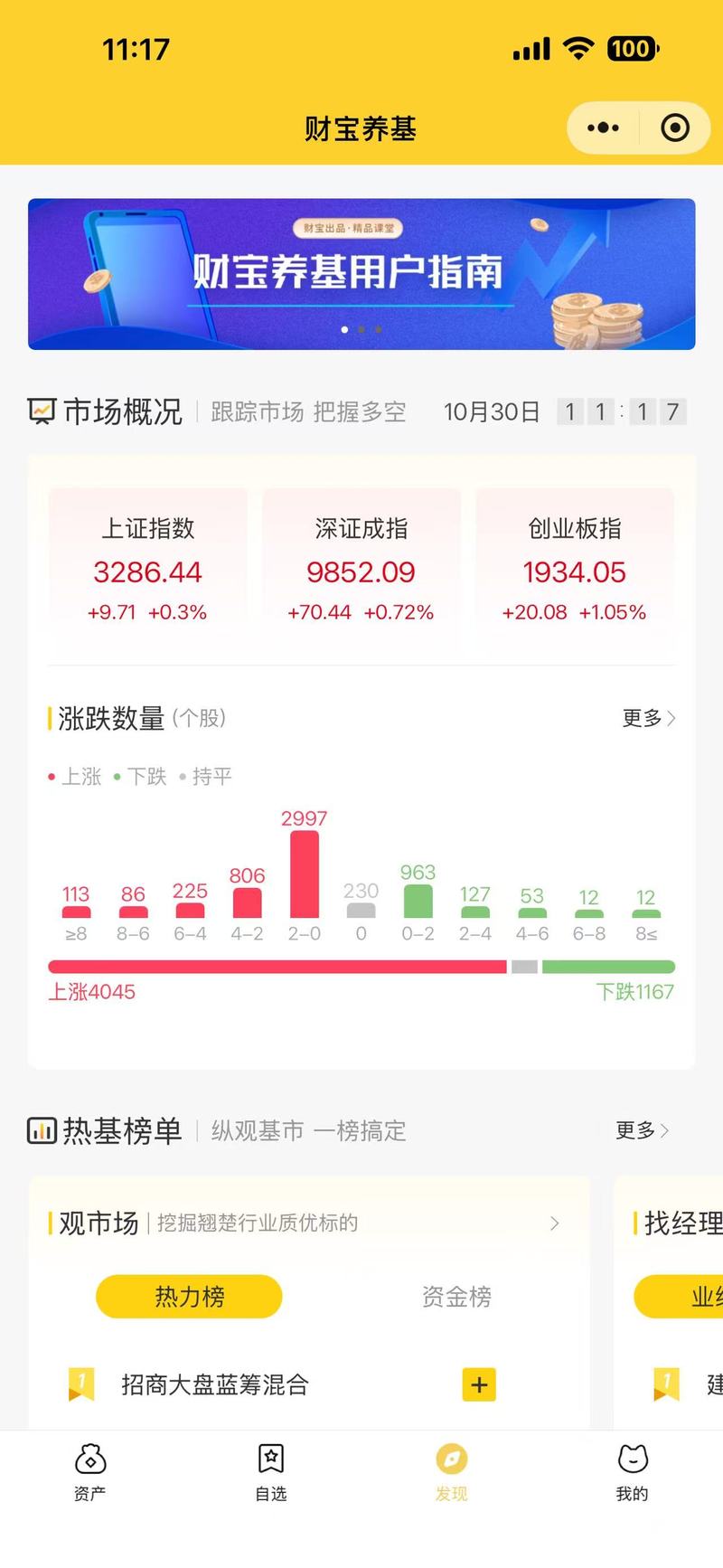Viewport: 723px width, 1568px height.
Task: Expand the 观市场 section arrow
Action: click(555, 1223)
